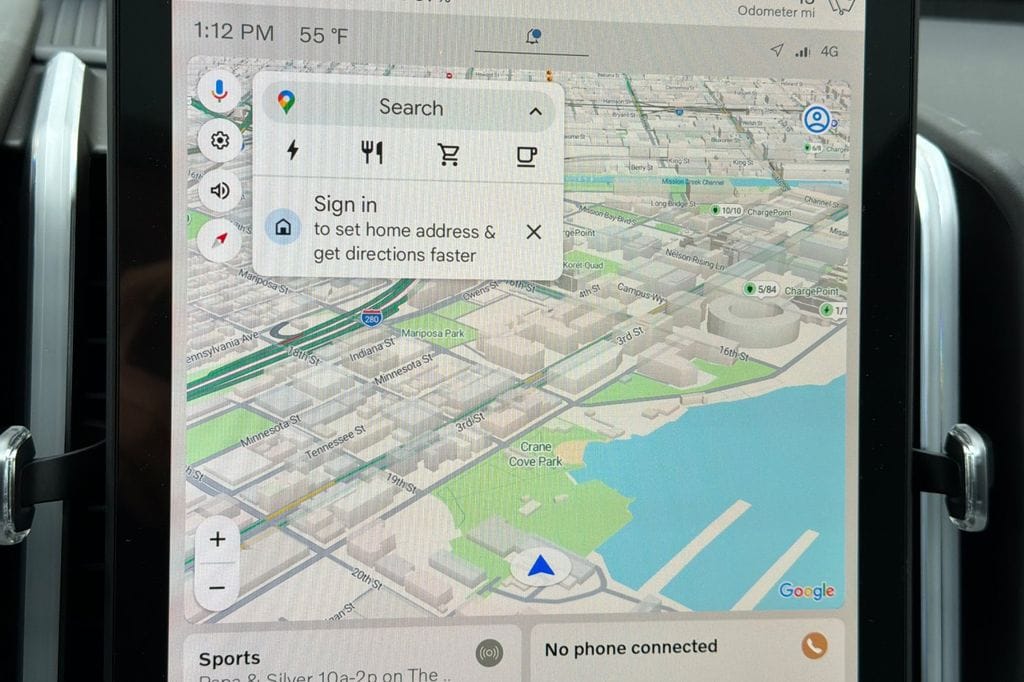
Task: Open map settings gear
Action: click(x=219, y=141)
